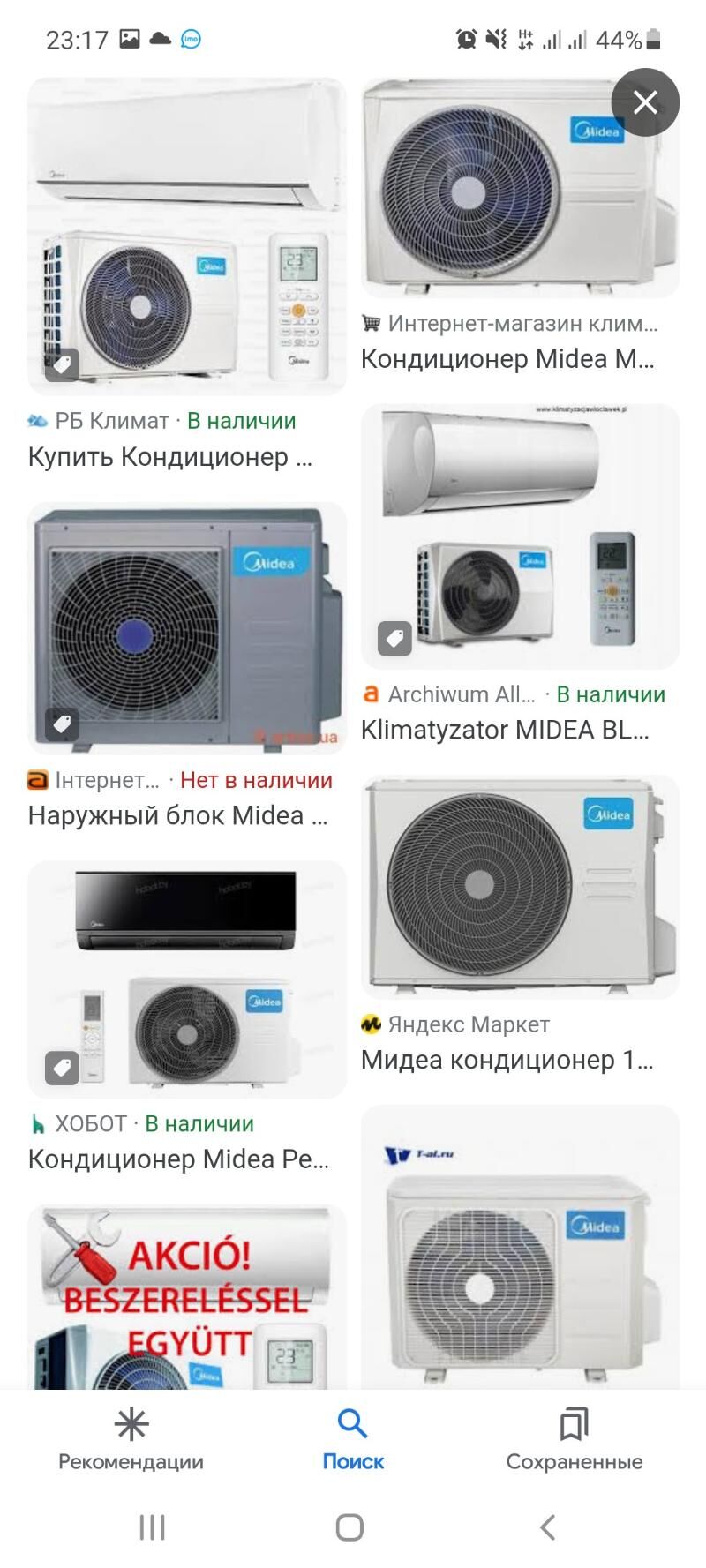This screenshot has width=706, height=1568.
Task: Open the Archiwum Klimatyzator MIDEA result
Action: click(520, 536)
